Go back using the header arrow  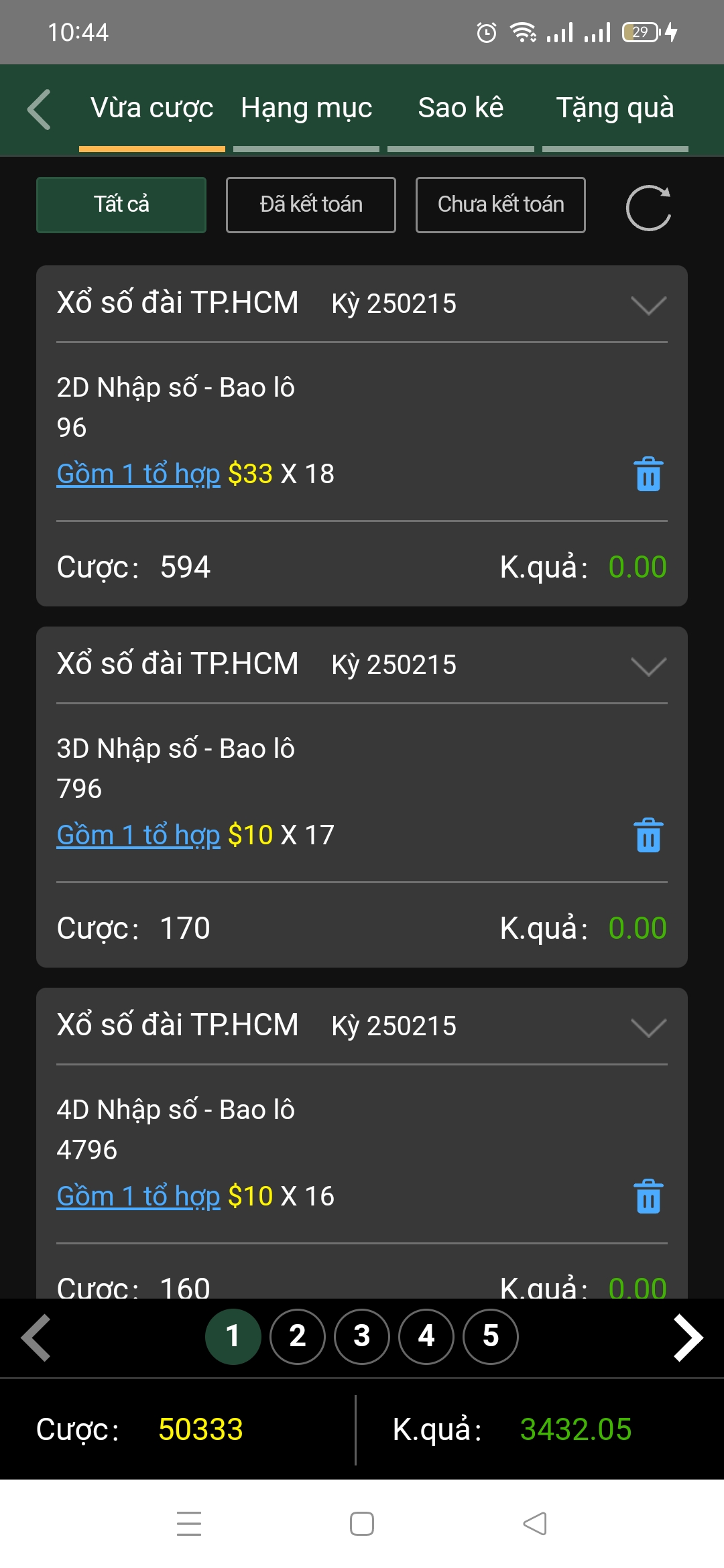point(39,109)
